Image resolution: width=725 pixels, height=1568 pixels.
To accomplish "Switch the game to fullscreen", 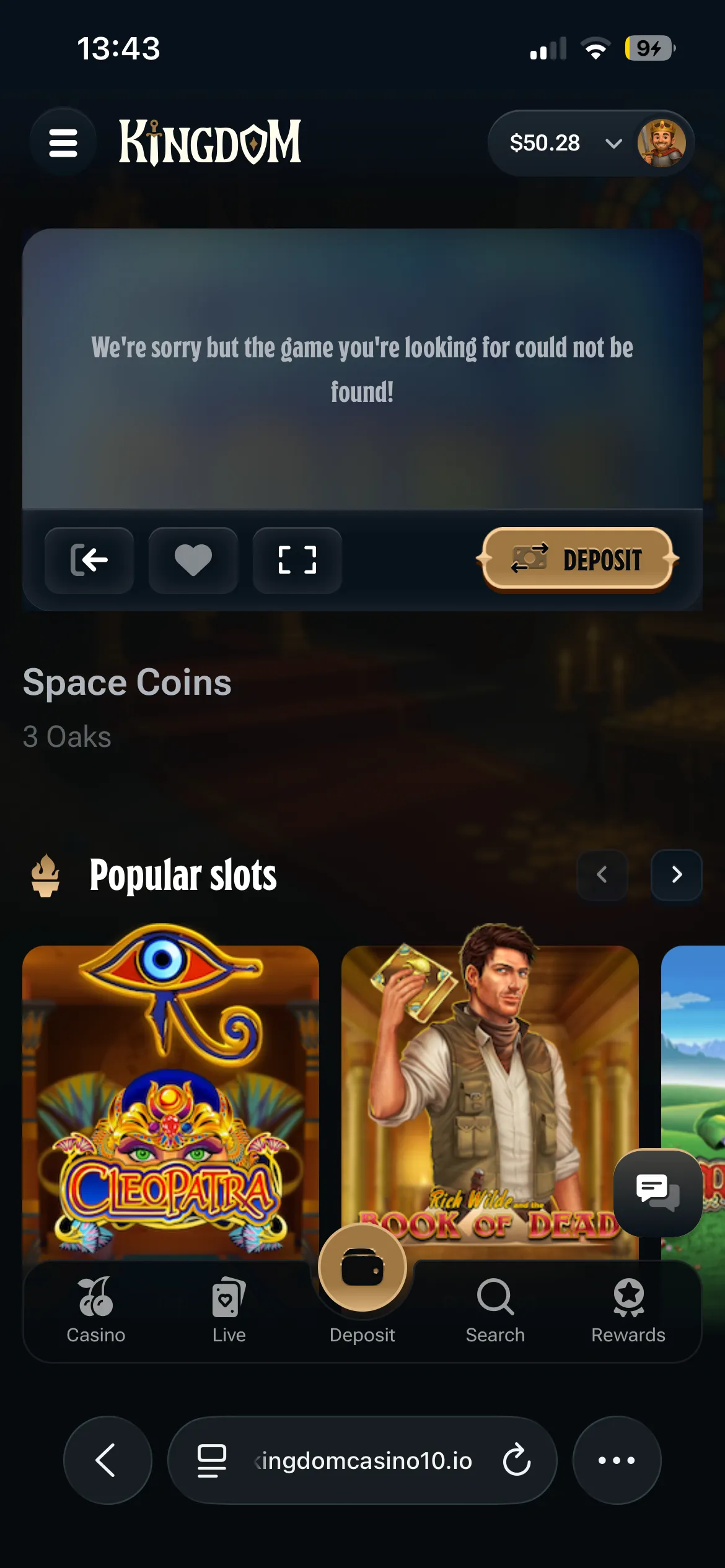I will click(297, 560).
